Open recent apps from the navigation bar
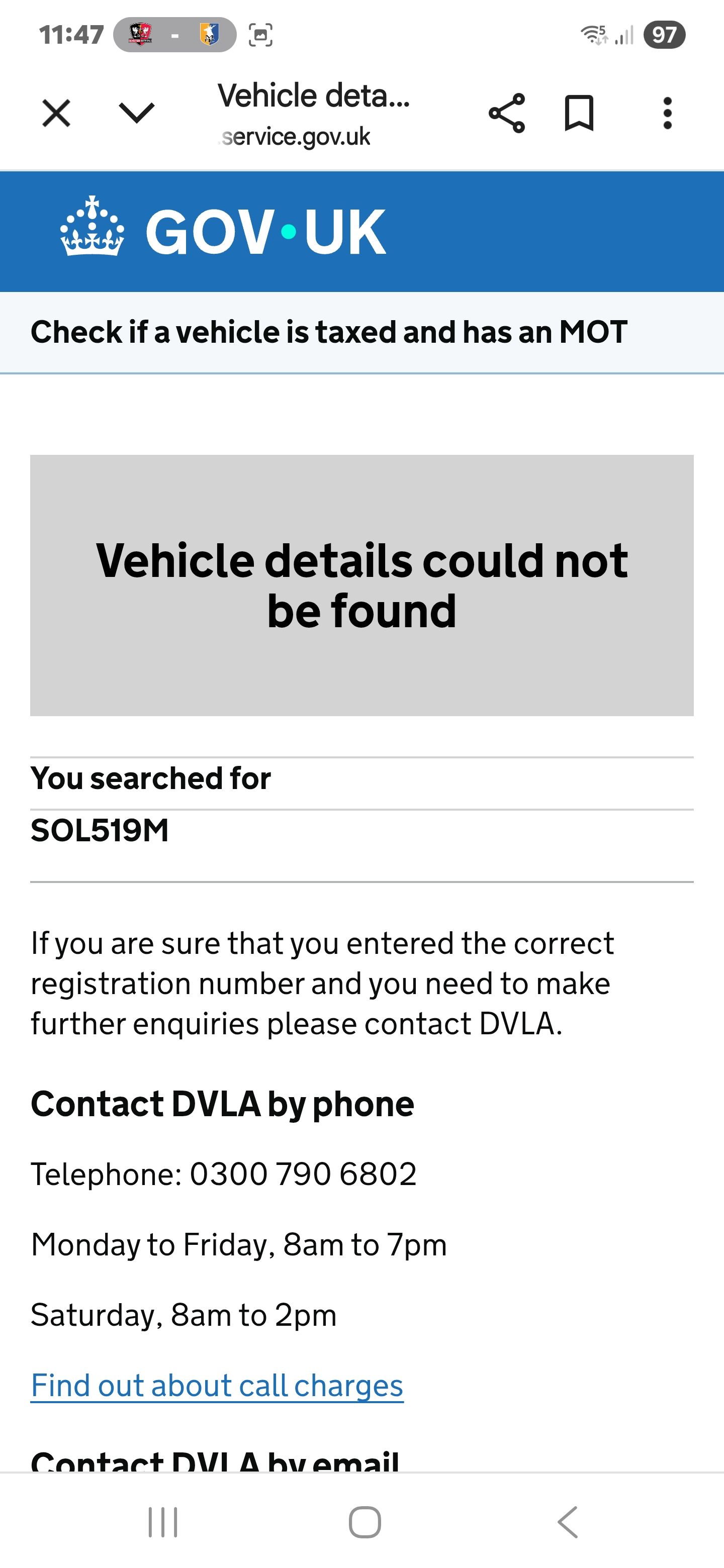This screenshot has width=724, height=1568. coord(162,1522)
